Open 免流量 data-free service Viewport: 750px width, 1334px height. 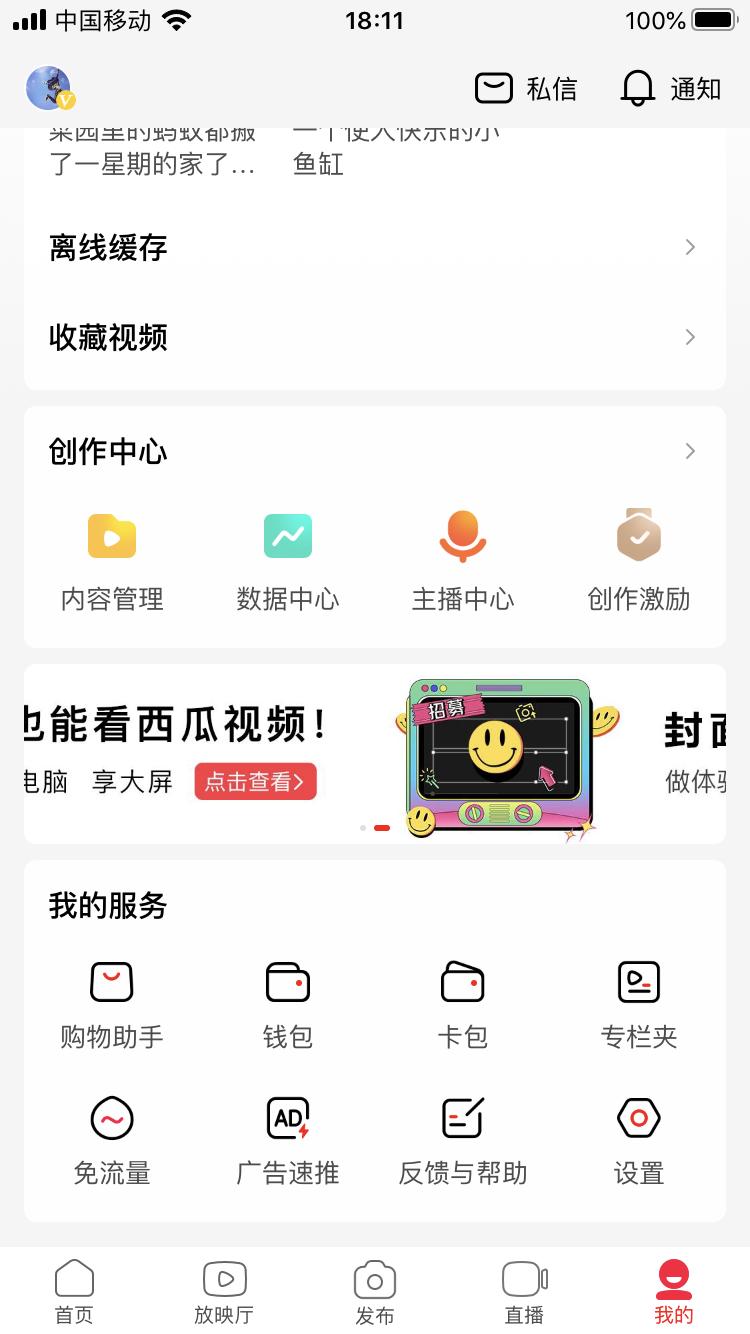pos(111,1140)
